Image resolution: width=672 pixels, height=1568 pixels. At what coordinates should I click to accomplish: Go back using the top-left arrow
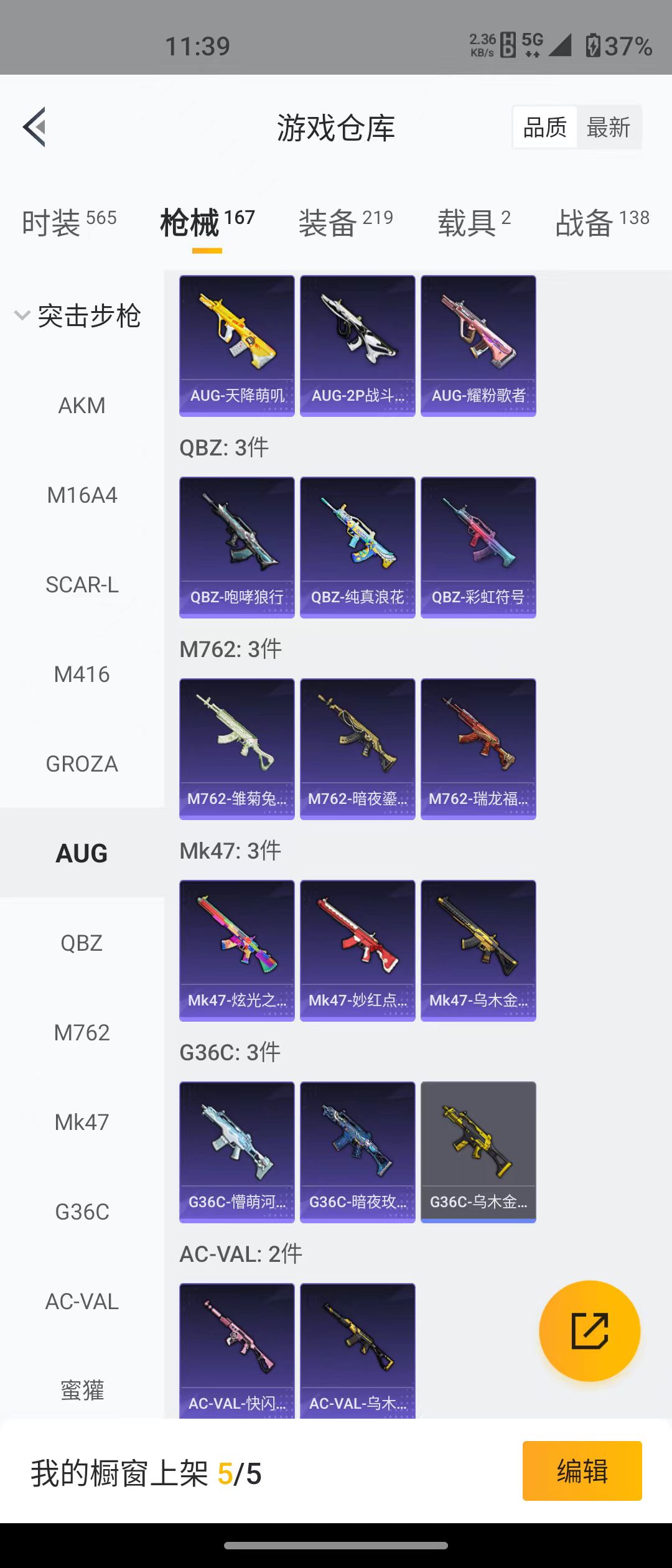(x=35, y=127)
